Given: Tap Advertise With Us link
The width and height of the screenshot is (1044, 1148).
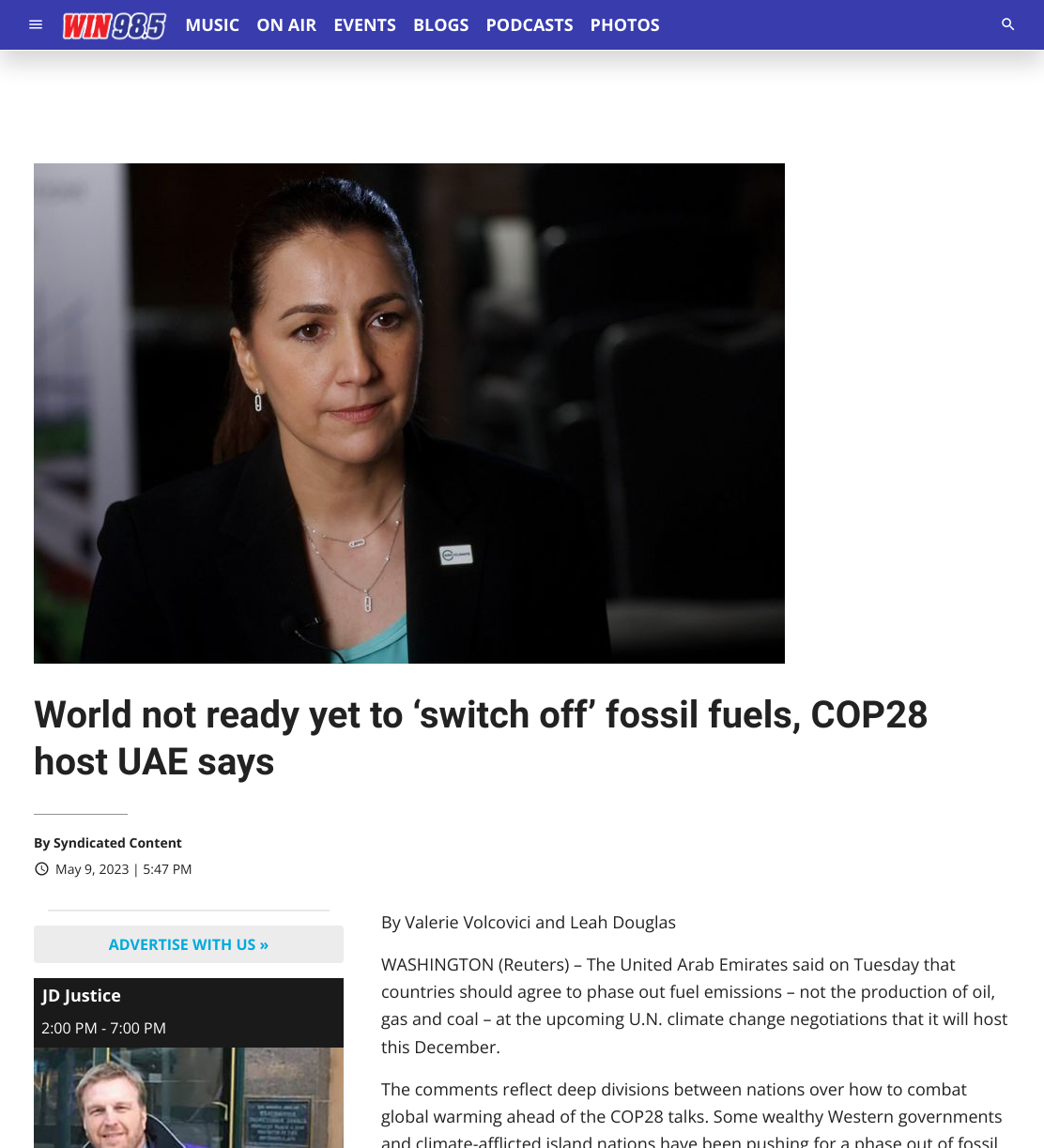Looking at the screenshot, I should [189, 944].
